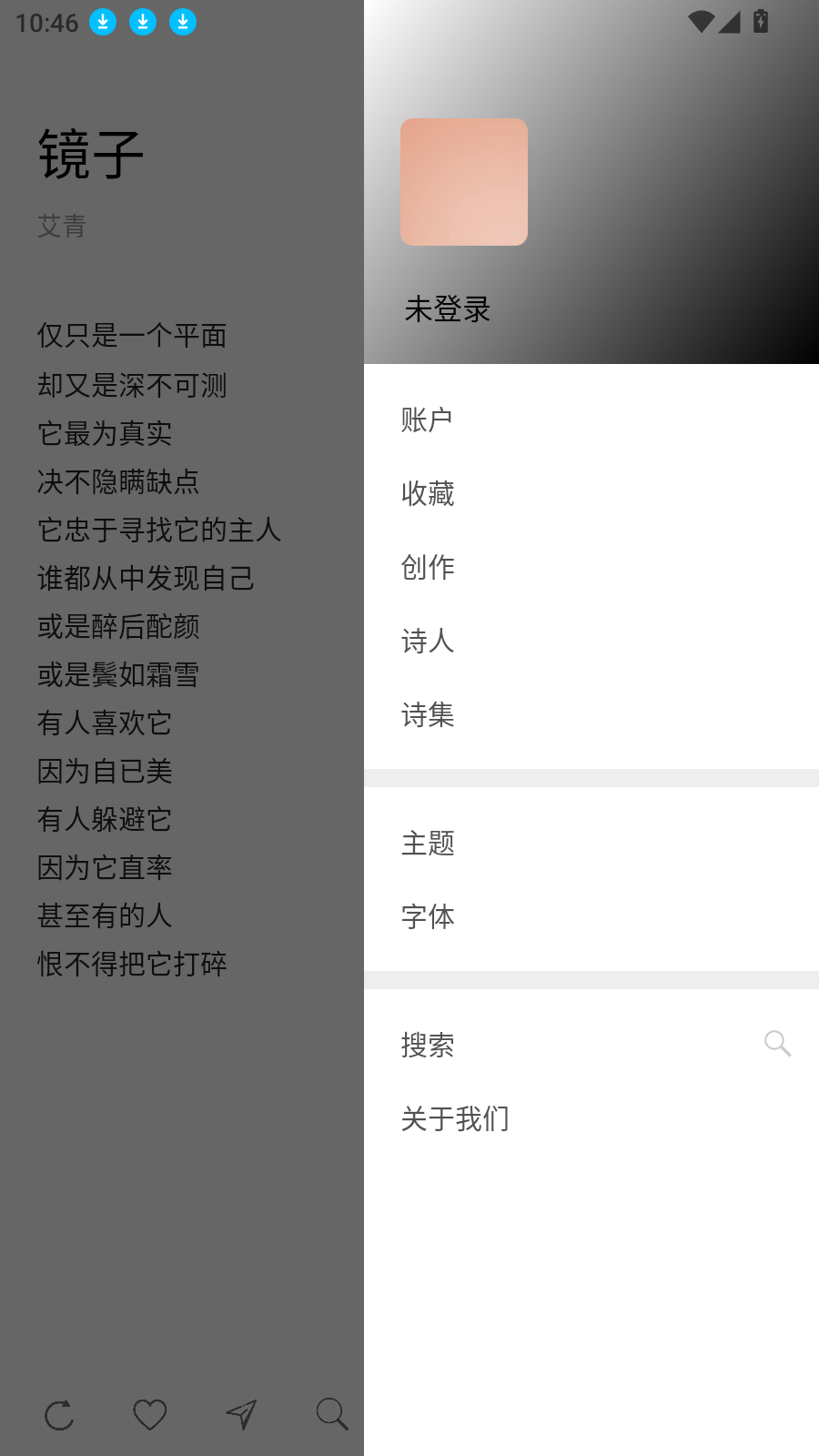This screenshot has width=819, height=1456.
Task: Tap 未登录 to log in
Action: [x=448, y=309]
